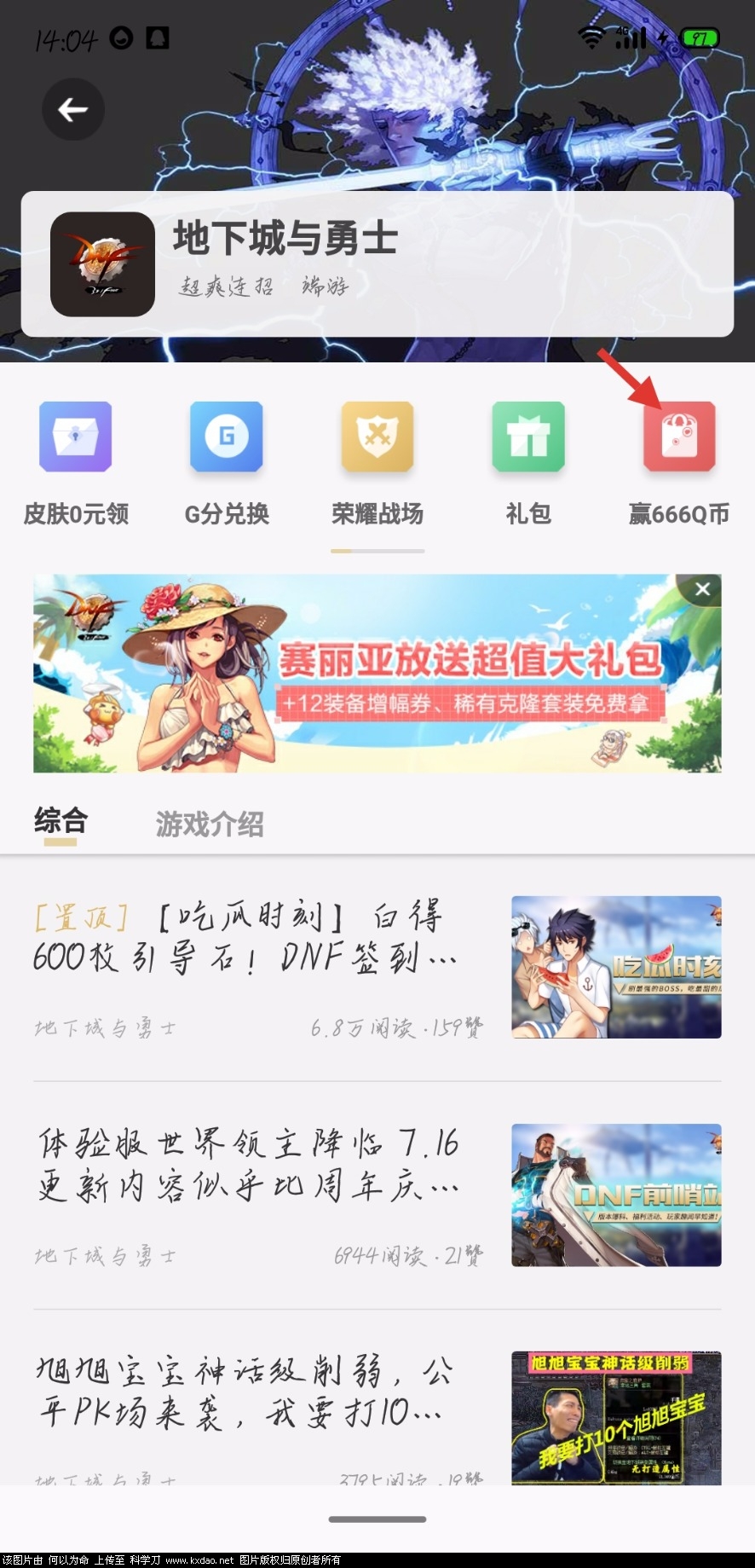Viewport: 755px width, 1568px height.
Task: Switch to the 综合 tab
Action: pos(61,821)
